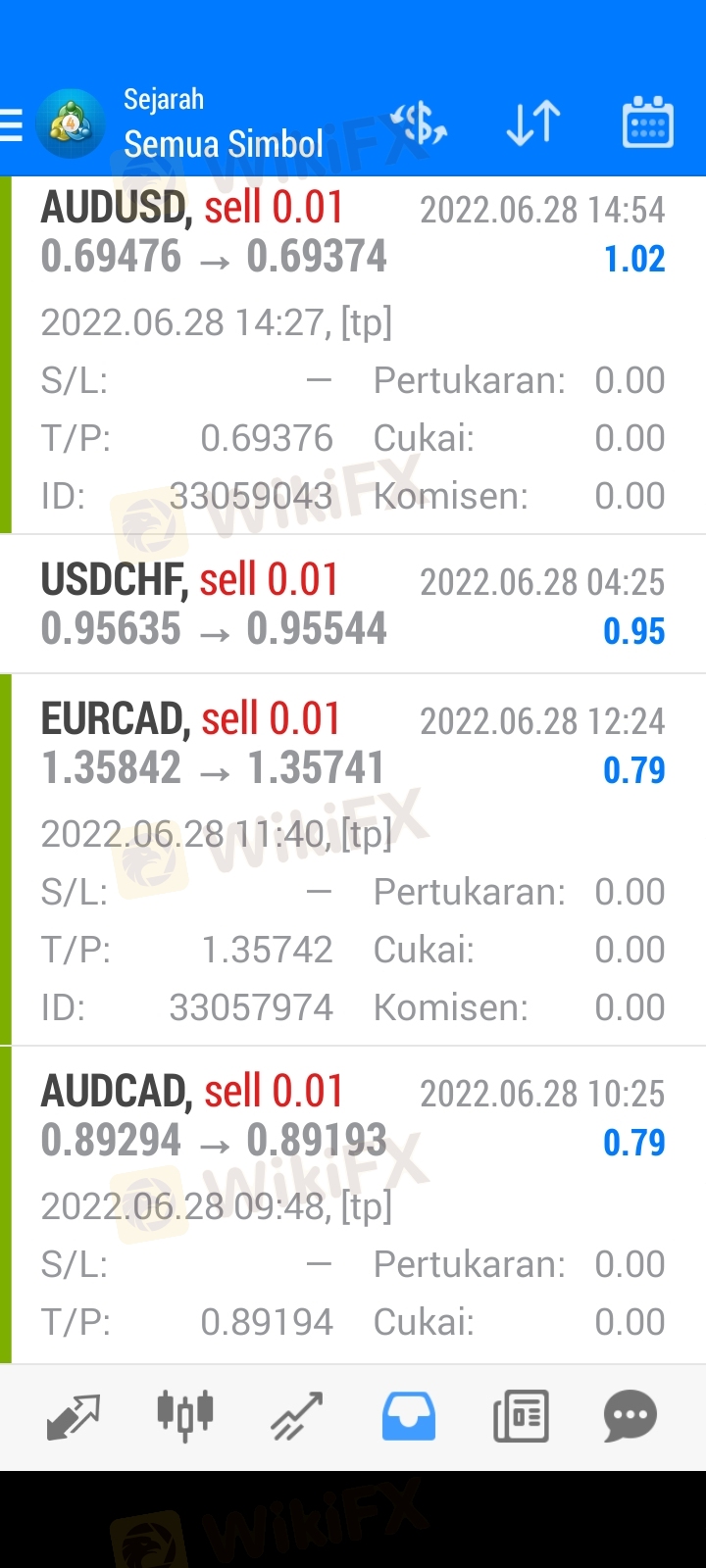Open the Messages chat tab
Image resolution: width=706 pixels, height=1568 pixels.
pyautogui.click(x=630, y=1417)
